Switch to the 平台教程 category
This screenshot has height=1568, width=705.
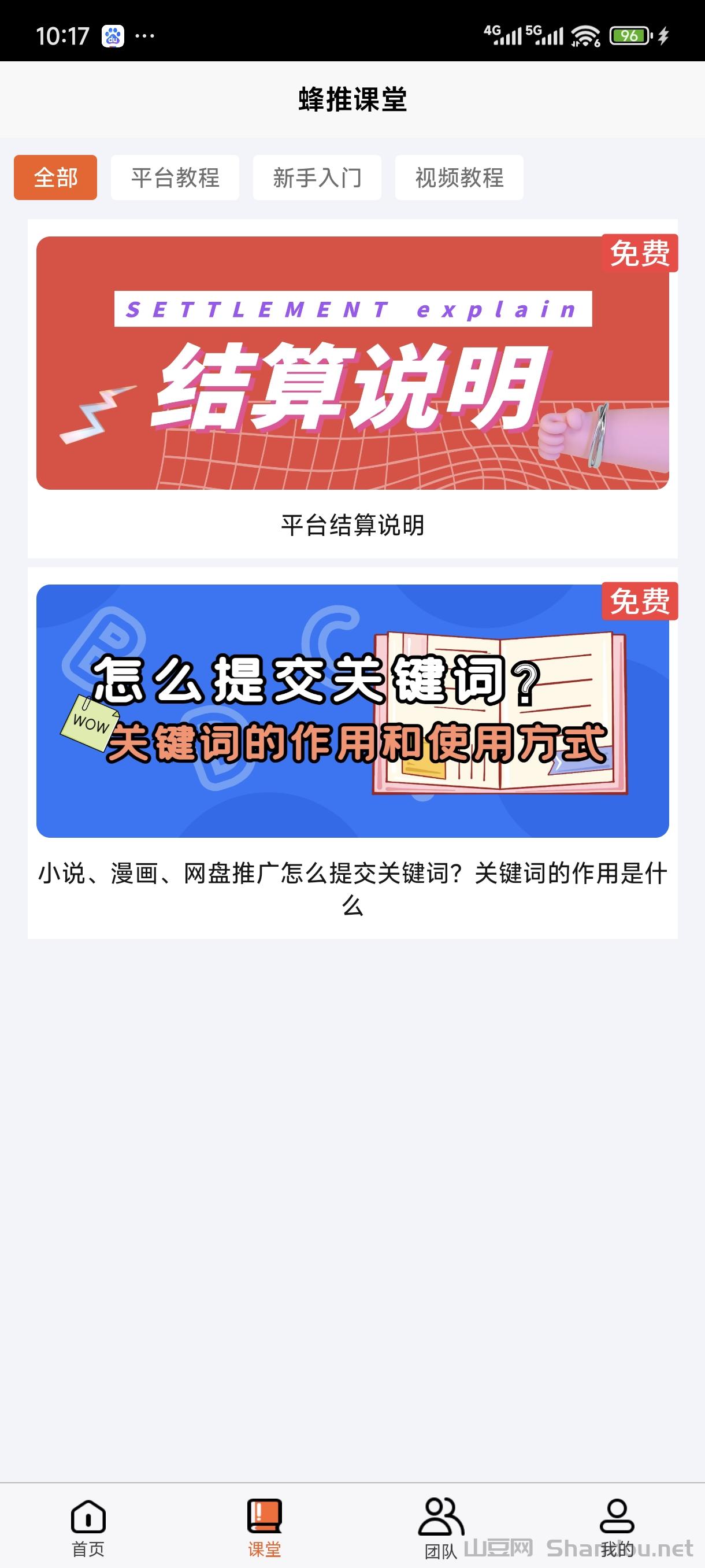tap(175, 177)
